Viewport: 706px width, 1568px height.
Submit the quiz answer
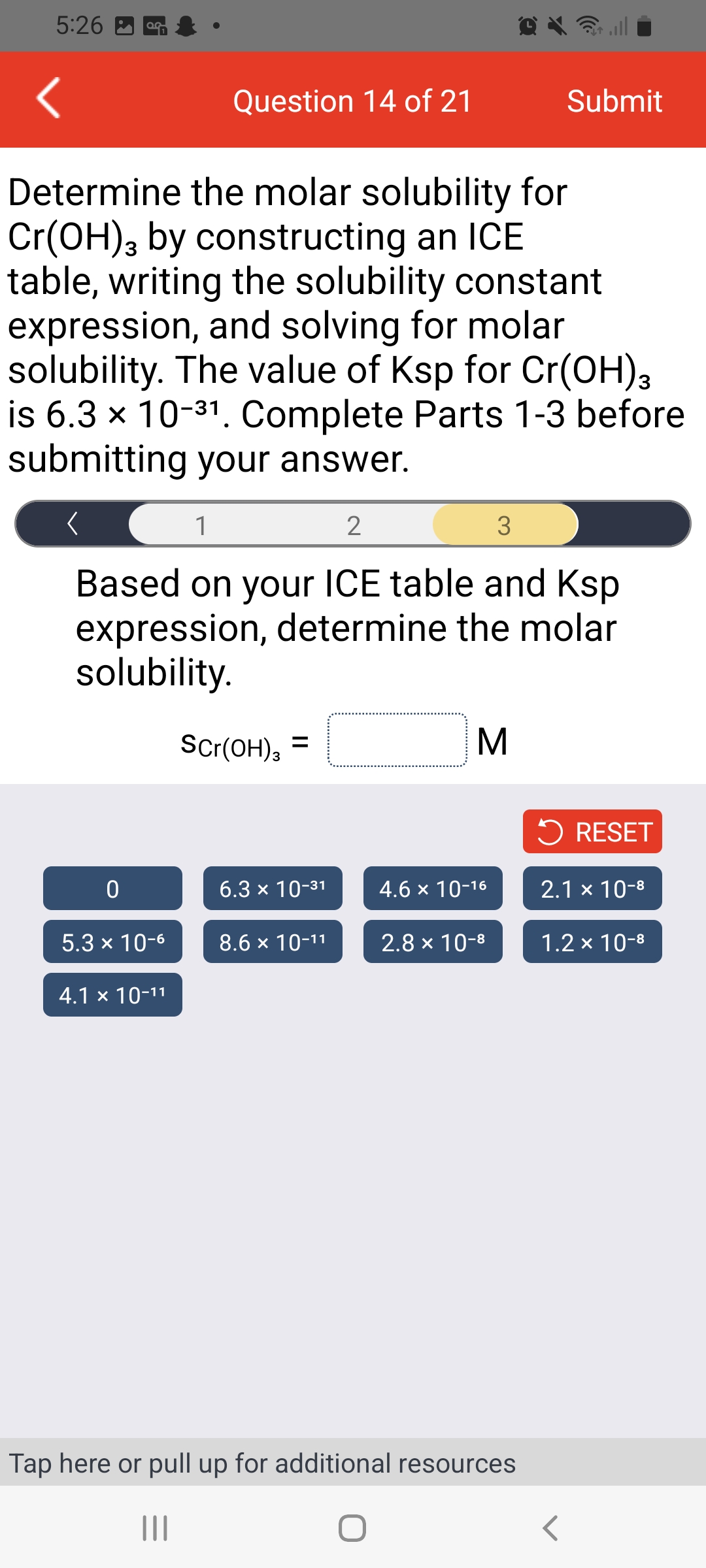tap(614, 101)
